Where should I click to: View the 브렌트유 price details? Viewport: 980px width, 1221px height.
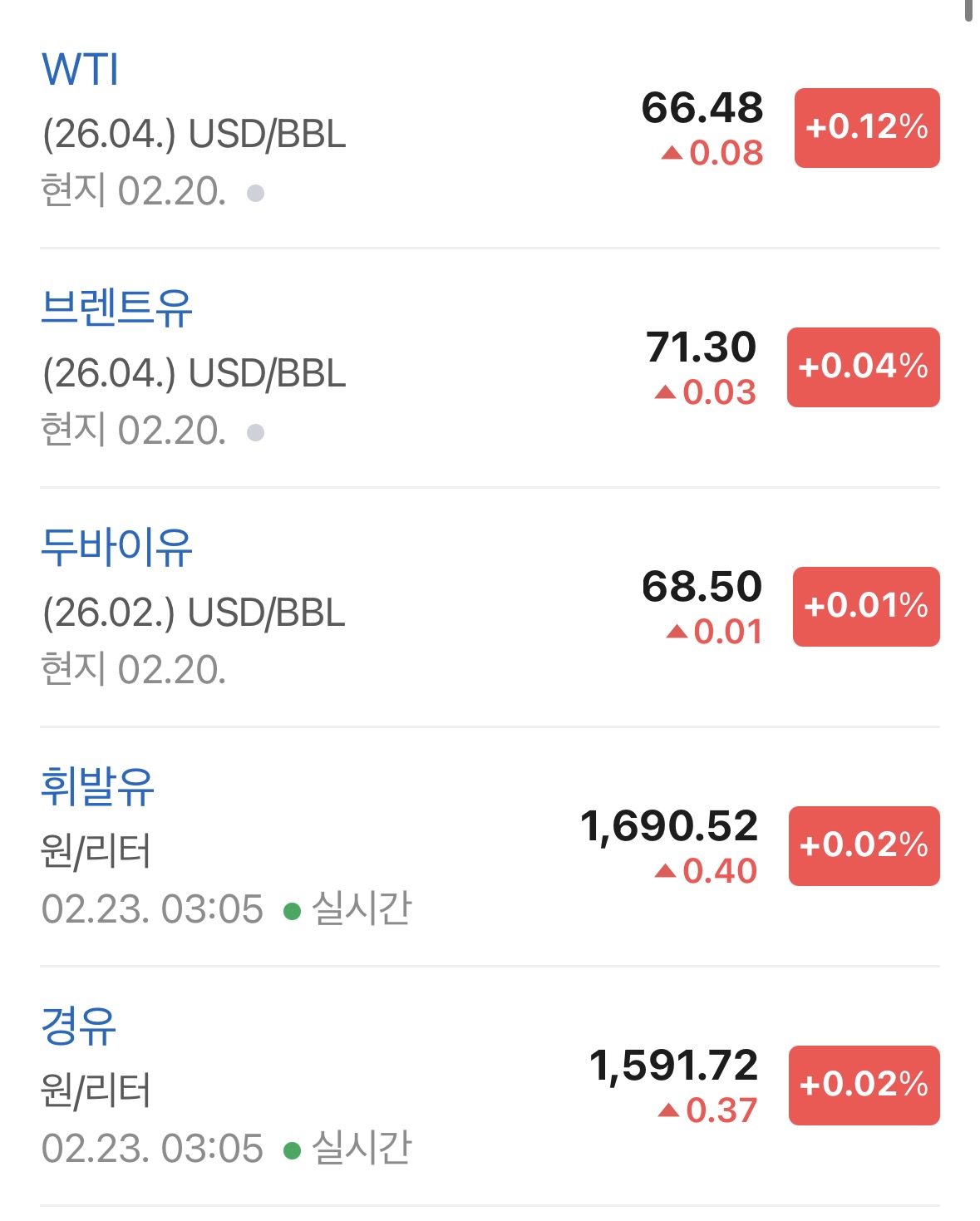(116, 308)
